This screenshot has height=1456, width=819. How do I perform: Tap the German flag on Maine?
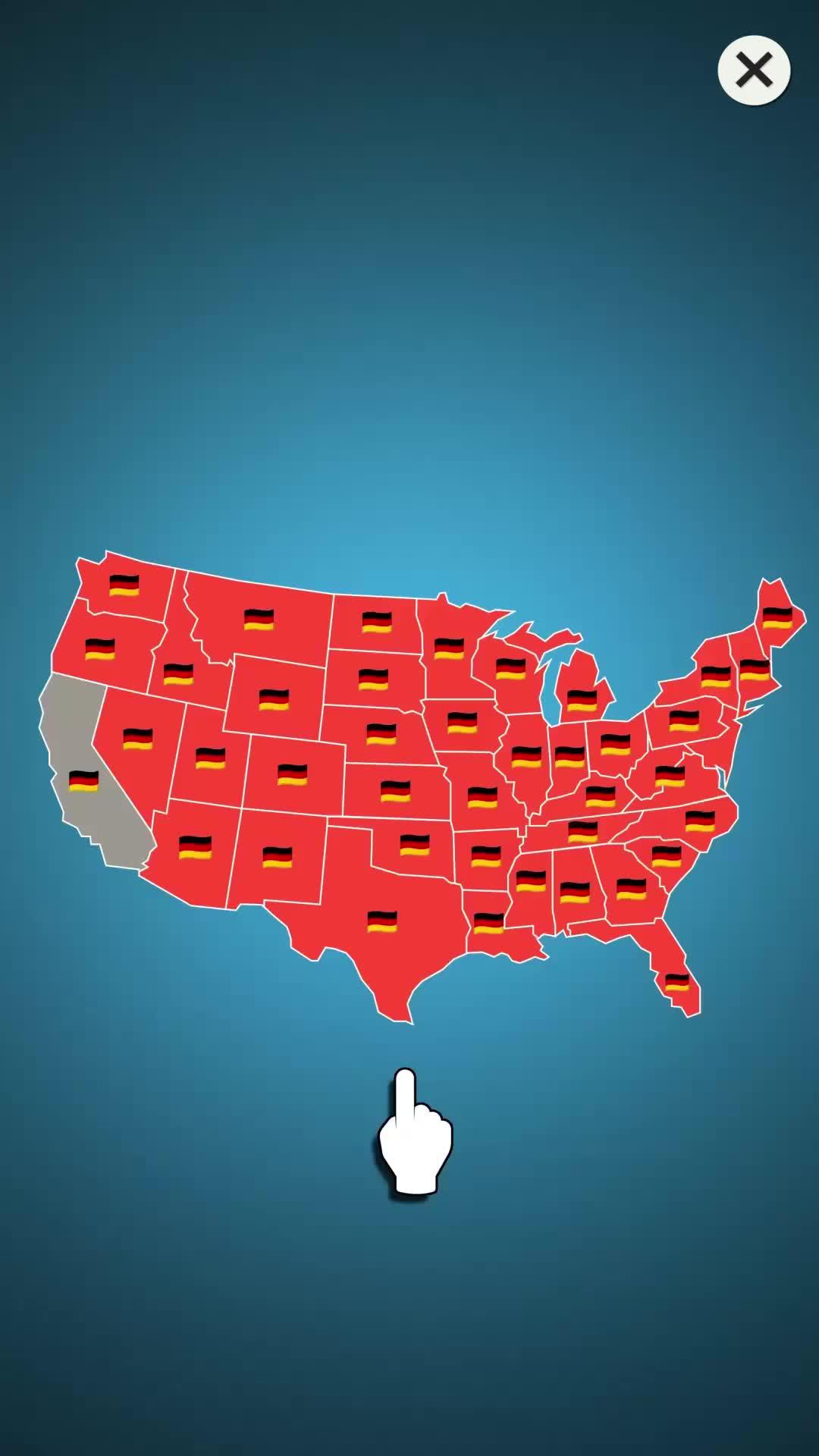778,617
